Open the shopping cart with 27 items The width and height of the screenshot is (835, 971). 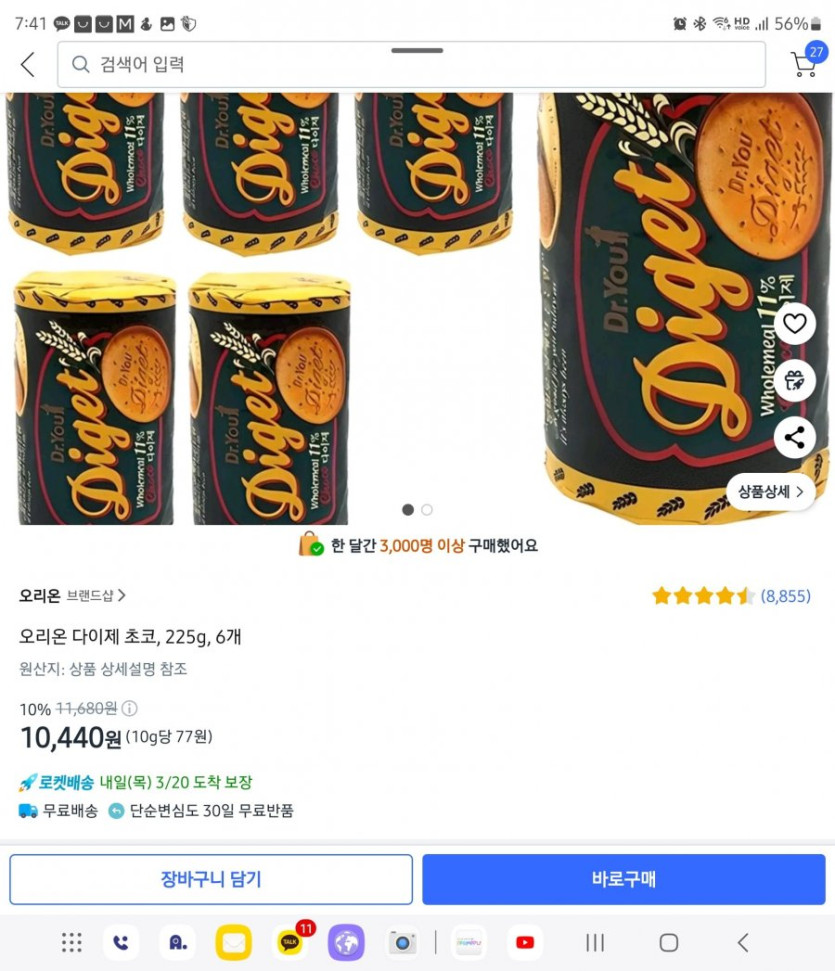click(x=805, y=63)
